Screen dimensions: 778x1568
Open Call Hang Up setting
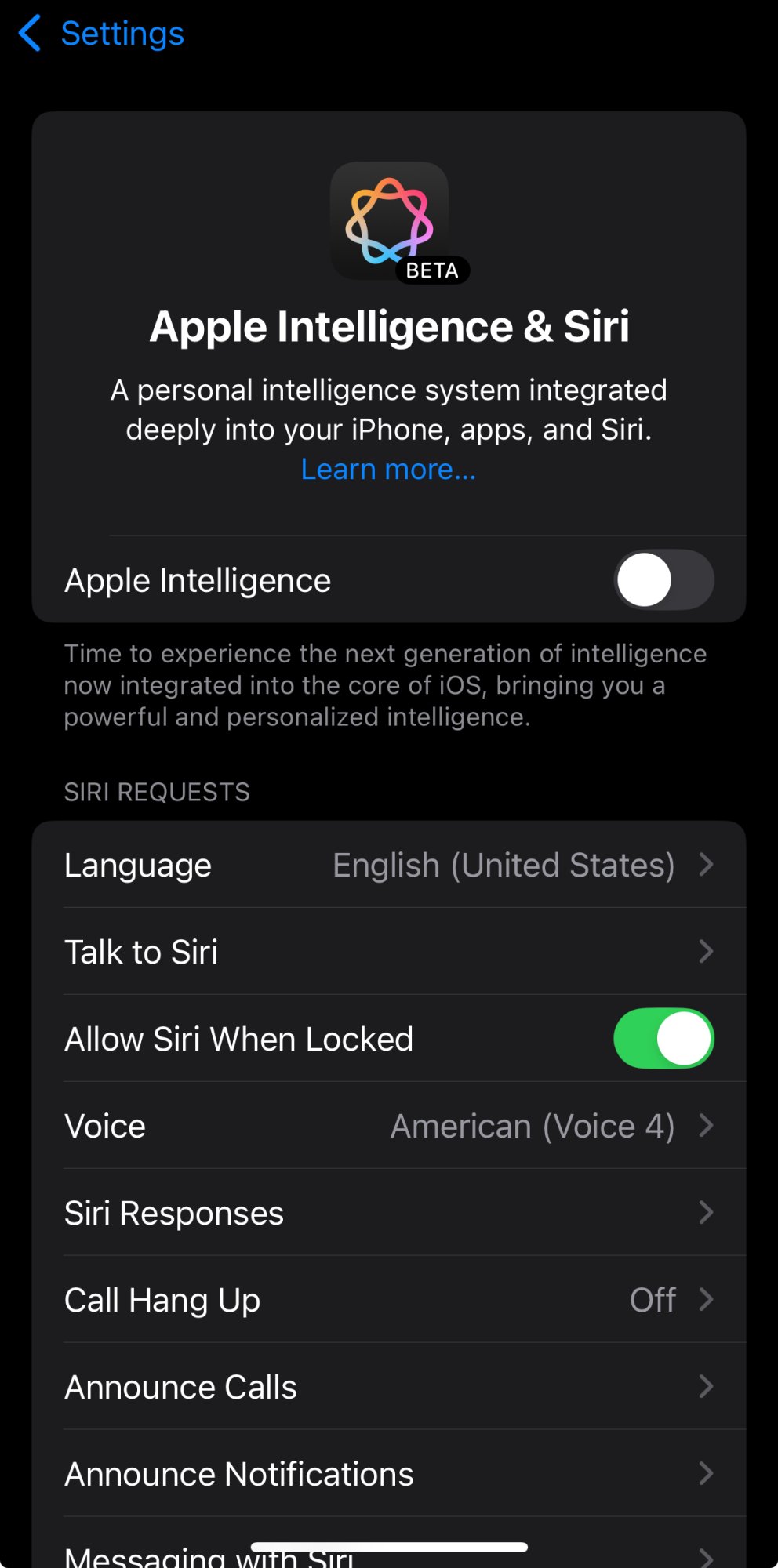(389, 1300)
